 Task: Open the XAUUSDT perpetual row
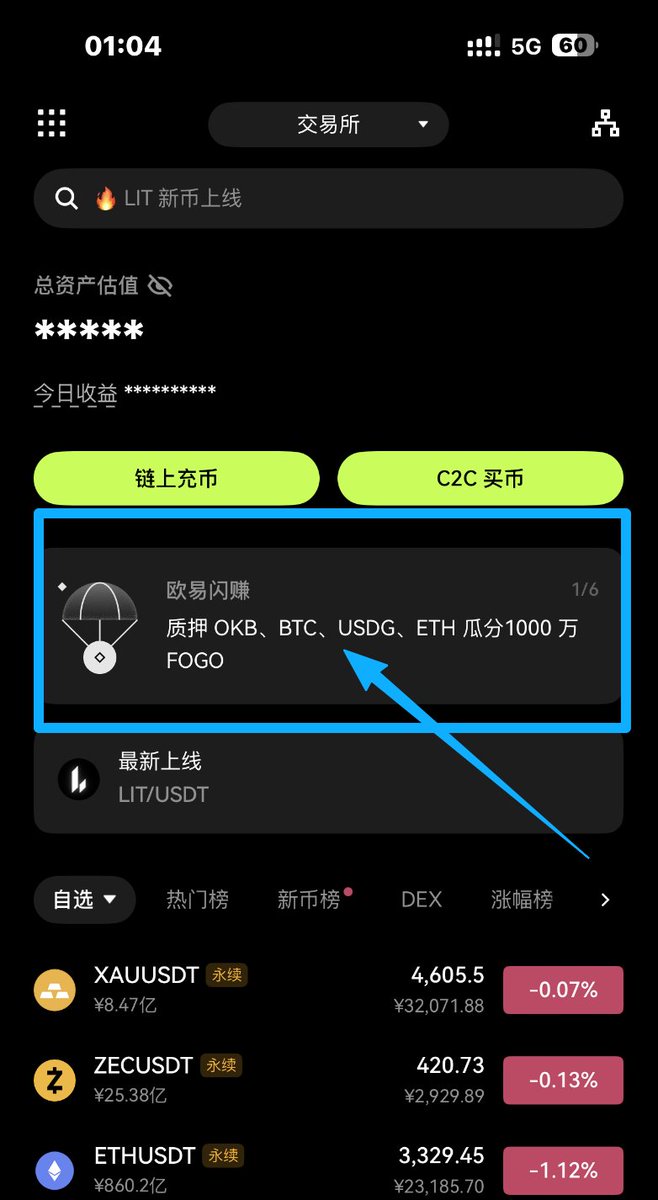click(250, 989)
